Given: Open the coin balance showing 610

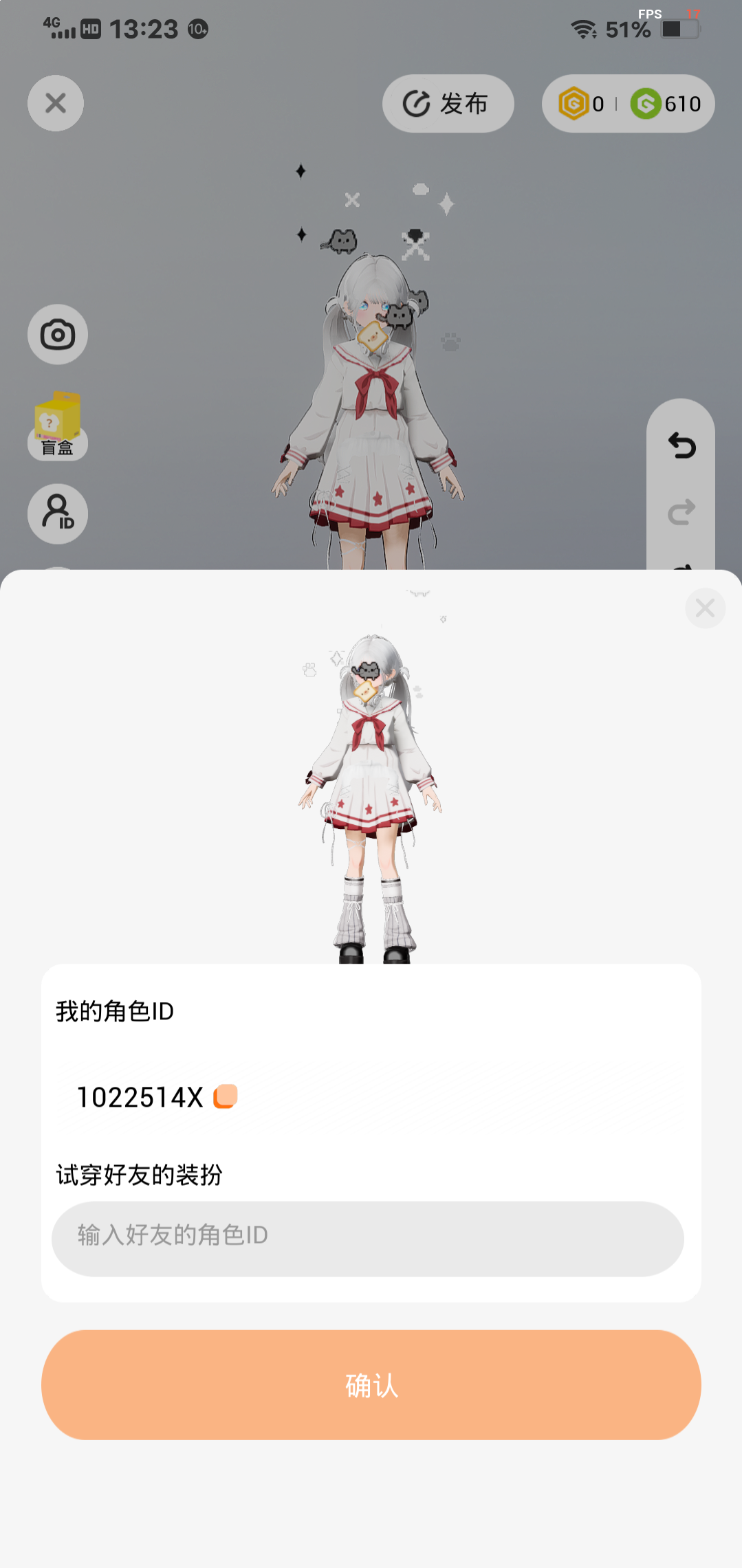Looking at the screenshot, I should pyautogui.click(x=666, y=104).
